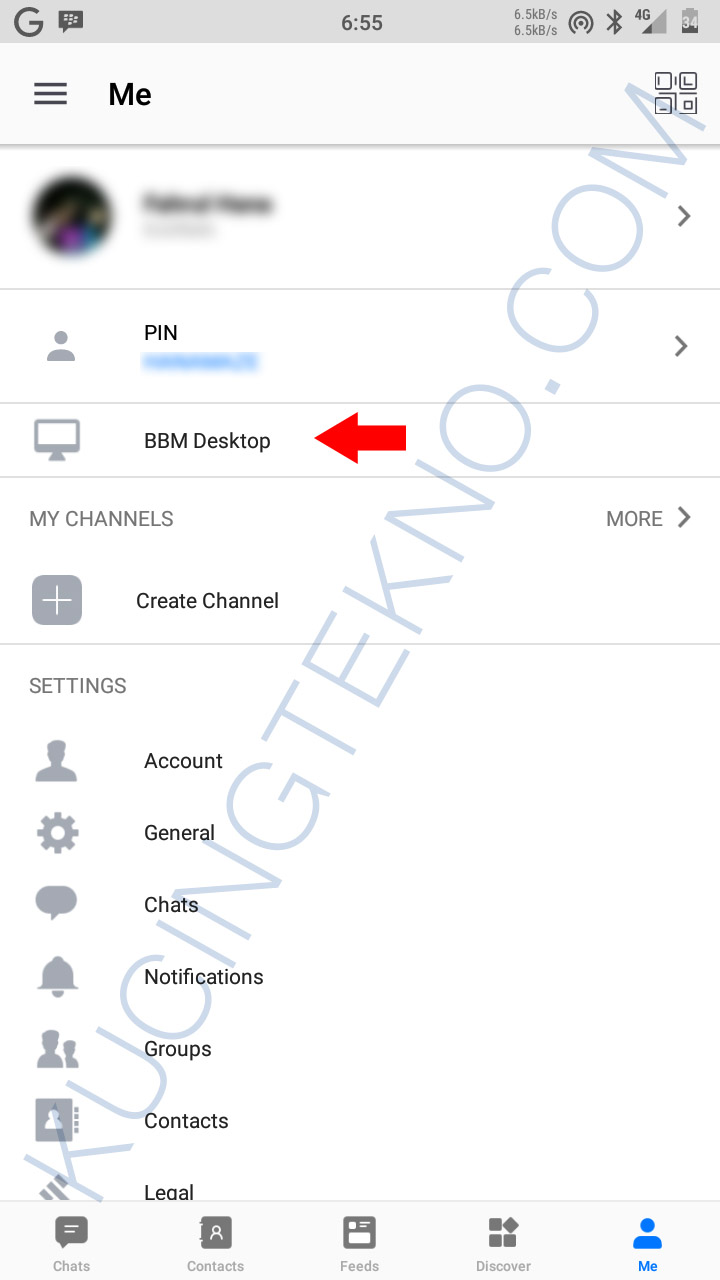Image resolution: width=720 pixels, height=1280 pixels.
Task: Switch to the Contacts tab
Action: pyautogui.click(x=216, y=1243)
